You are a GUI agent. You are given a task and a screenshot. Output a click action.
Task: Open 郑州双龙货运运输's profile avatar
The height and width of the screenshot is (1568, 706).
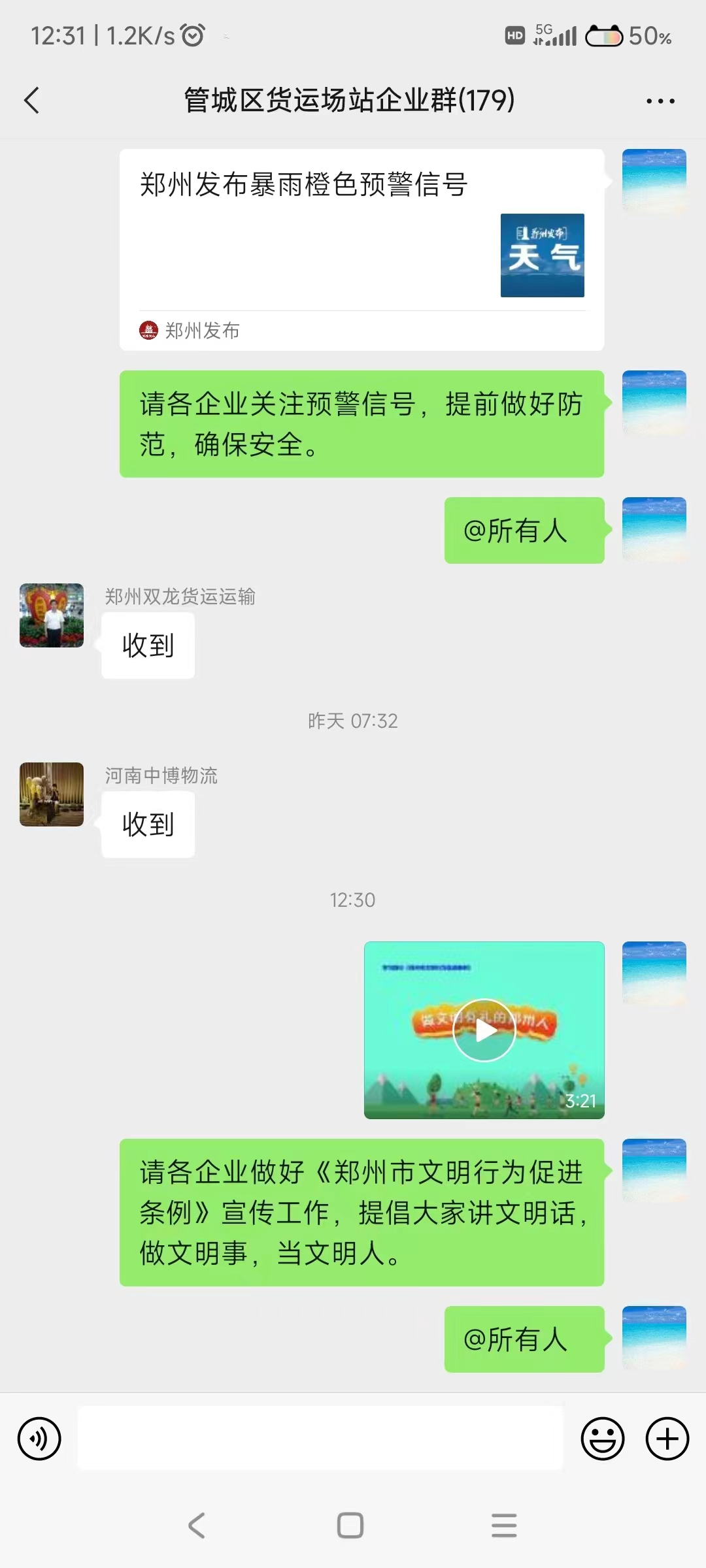52,615
